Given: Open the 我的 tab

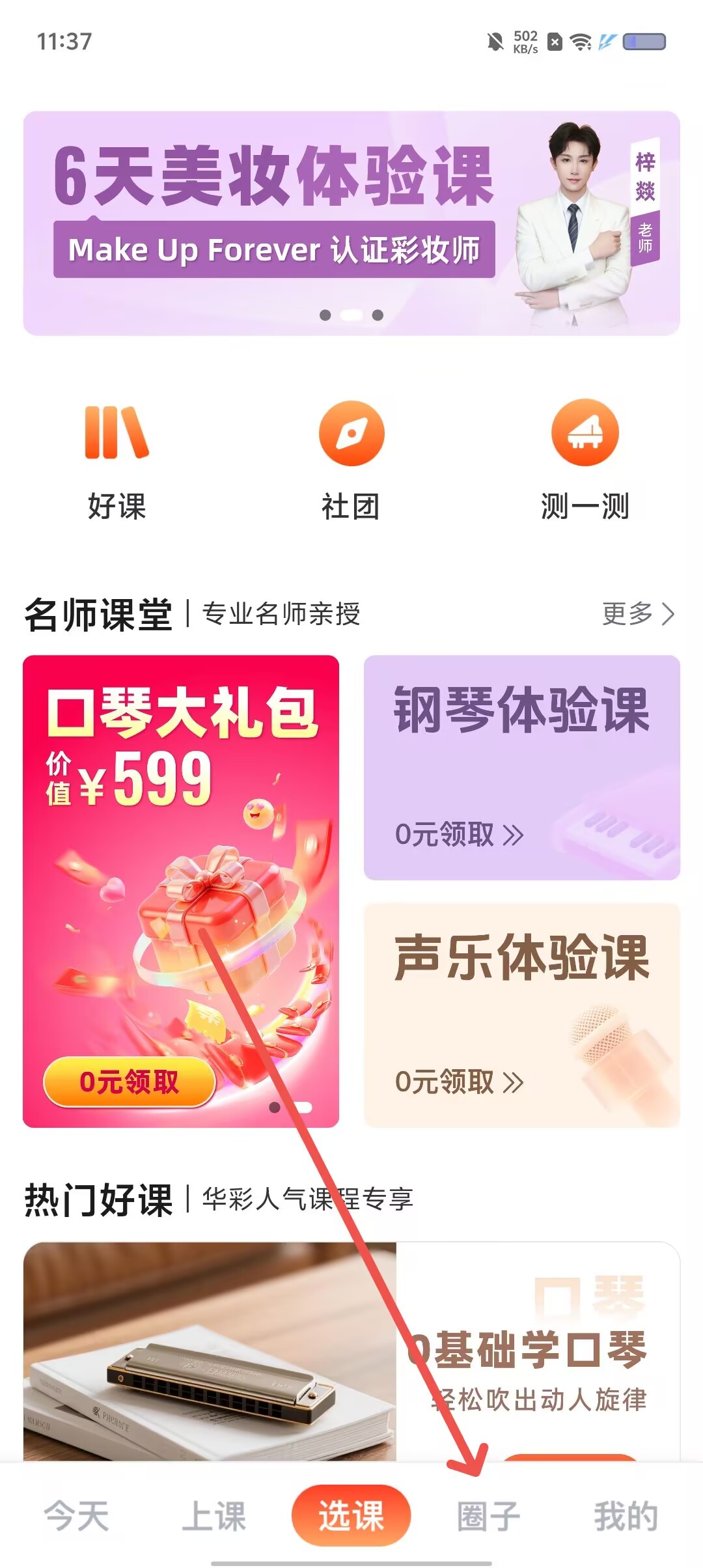Looking at the screenshot, I should pos(626,1516).
